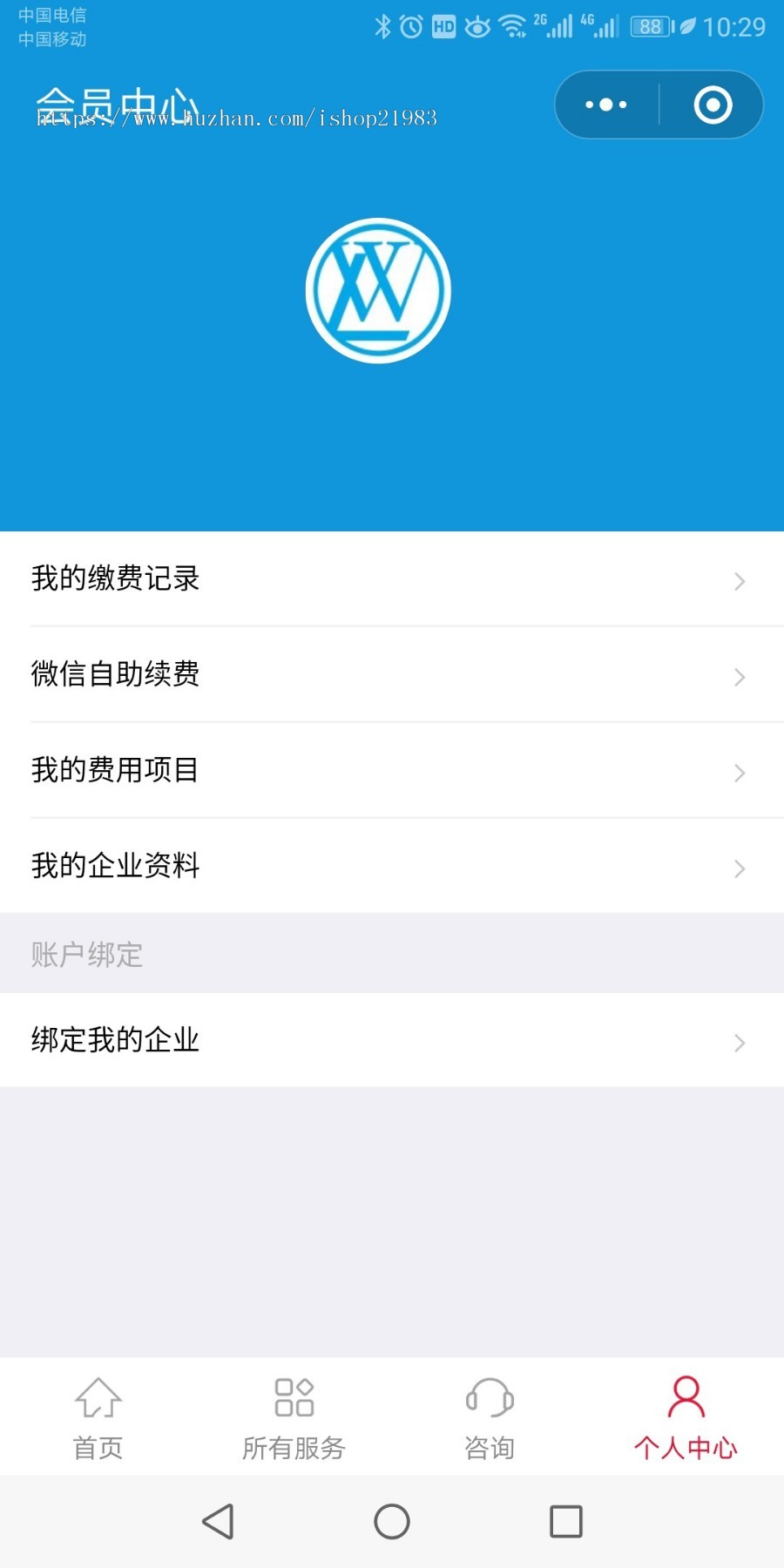Screen dimensions: 784x1568
Task: Open recent apps with the square navigation button
Action: (x=564, y=1522)
